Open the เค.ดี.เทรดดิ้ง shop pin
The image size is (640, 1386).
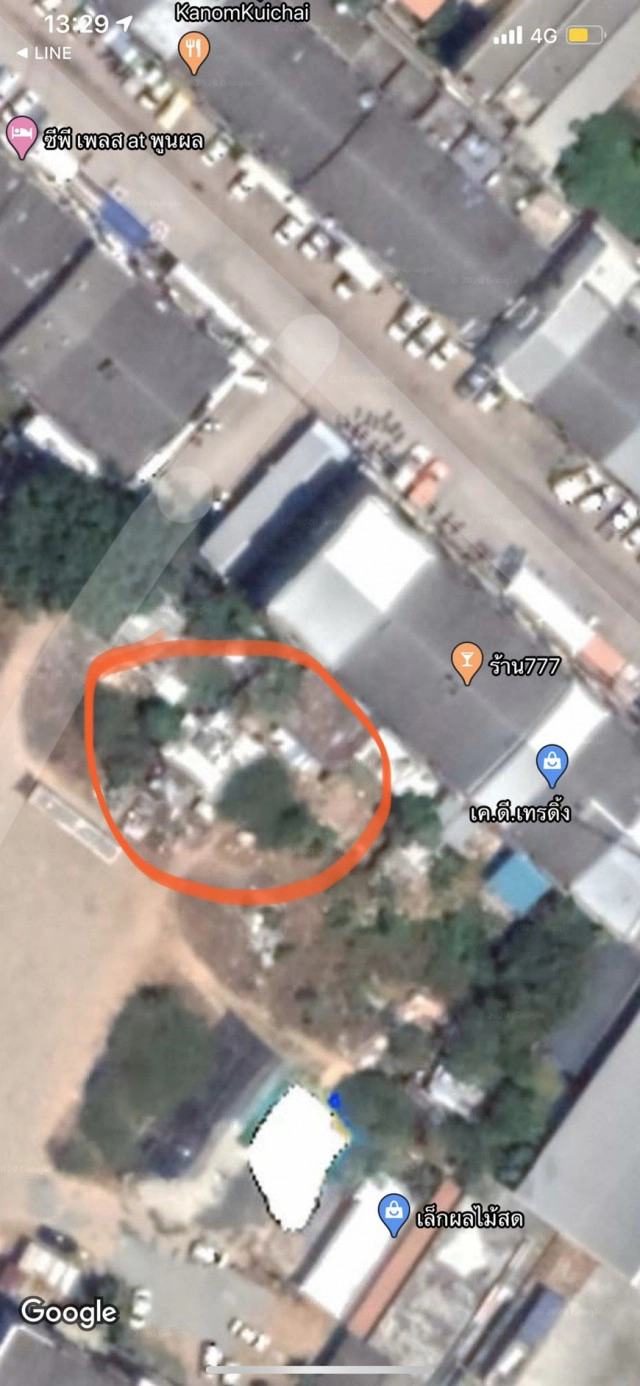552,765
